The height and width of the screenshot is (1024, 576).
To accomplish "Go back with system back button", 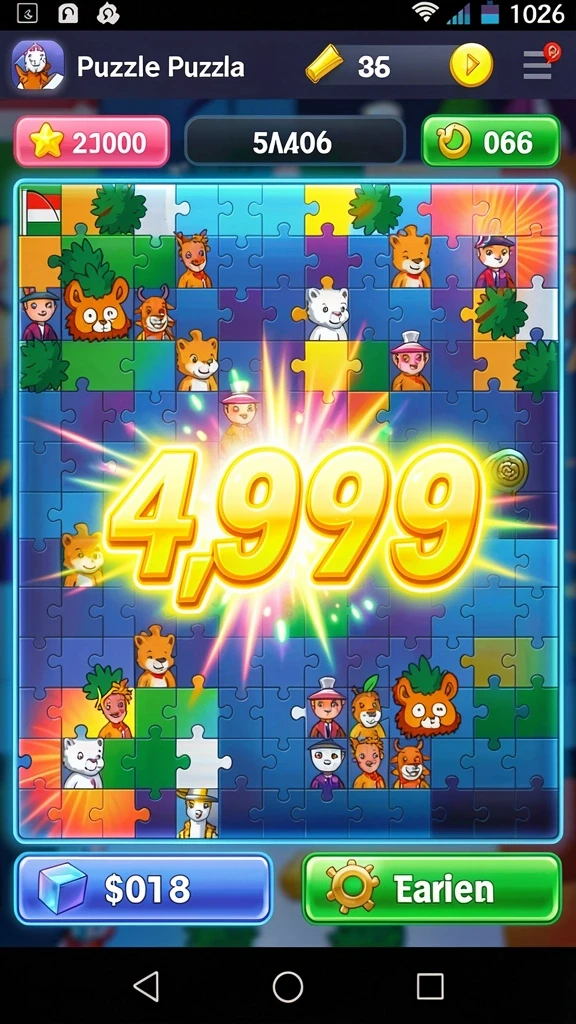I will pyautogui.click(x=146, y=985).
